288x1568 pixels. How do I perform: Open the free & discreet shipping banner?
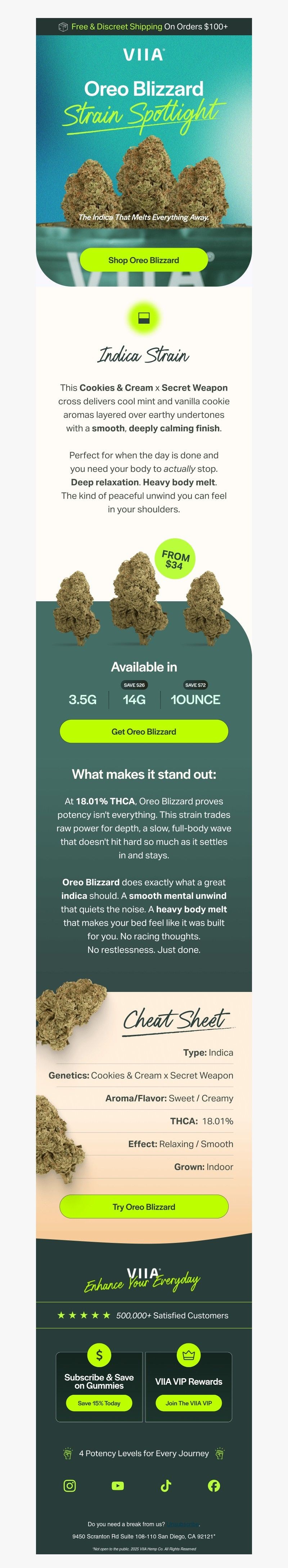click(x=144, y=27)
